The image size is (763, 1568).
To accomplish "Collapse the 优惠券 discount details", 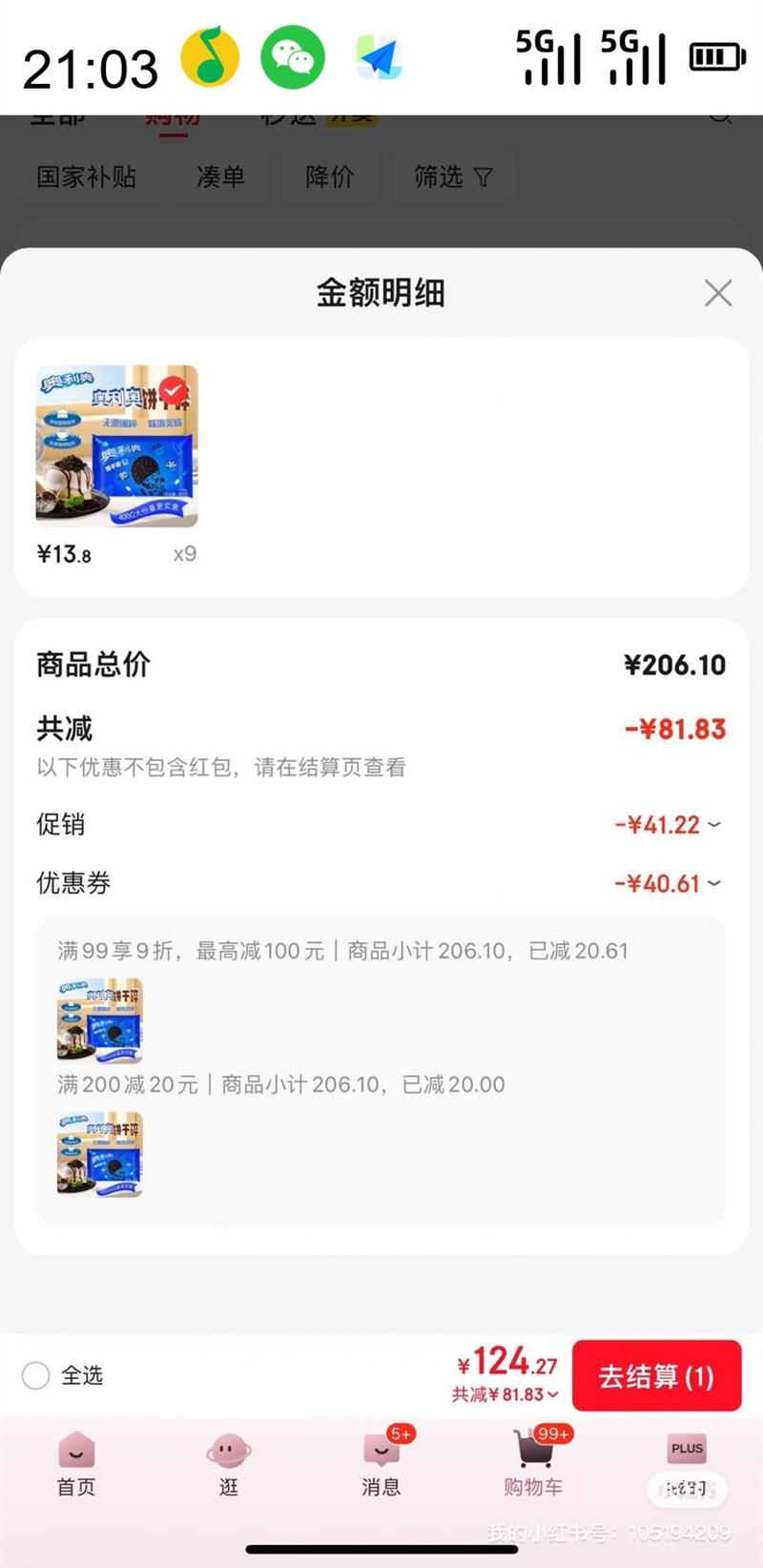I will coord(668,884).
